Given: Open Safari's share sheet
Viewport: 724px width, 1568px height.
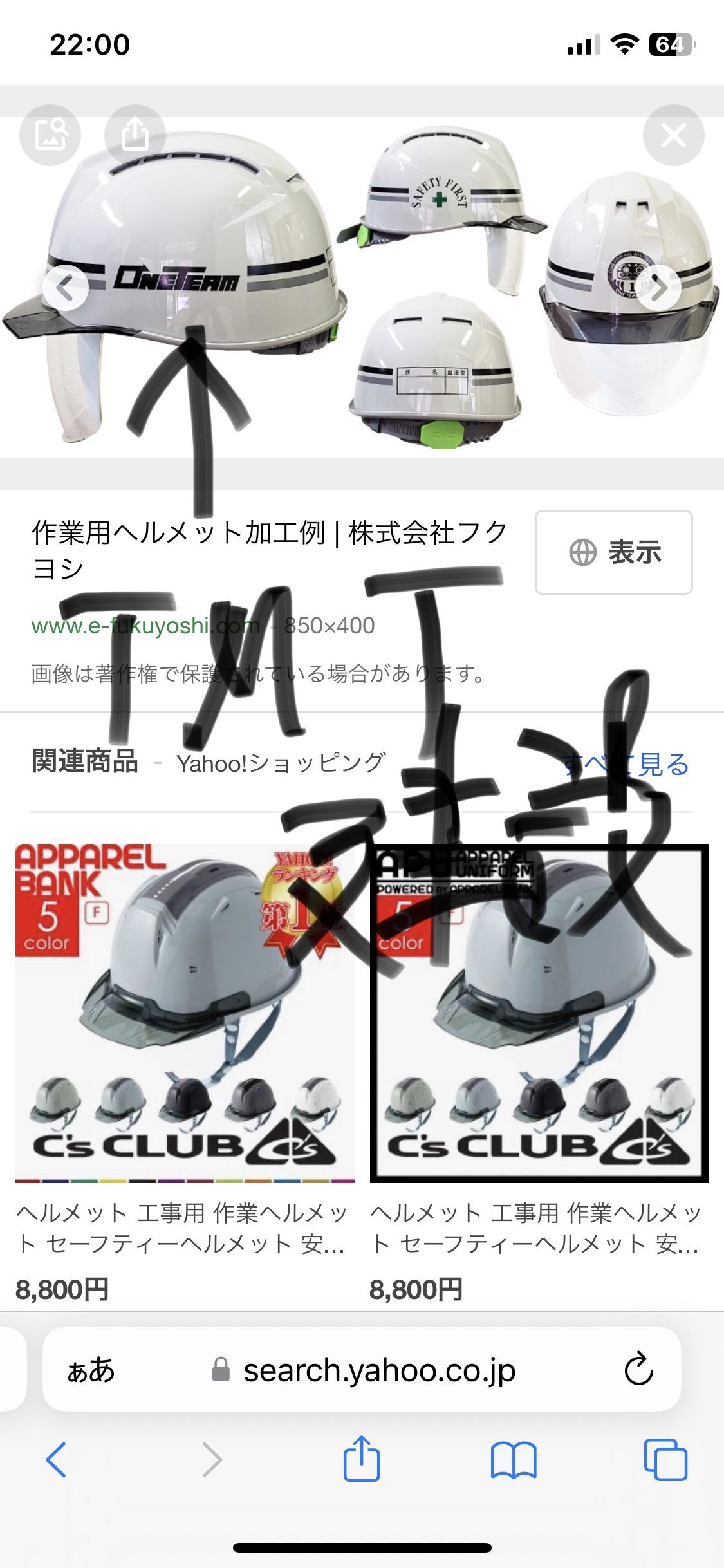Looking at the screenshot, I should coord(362,1458).
